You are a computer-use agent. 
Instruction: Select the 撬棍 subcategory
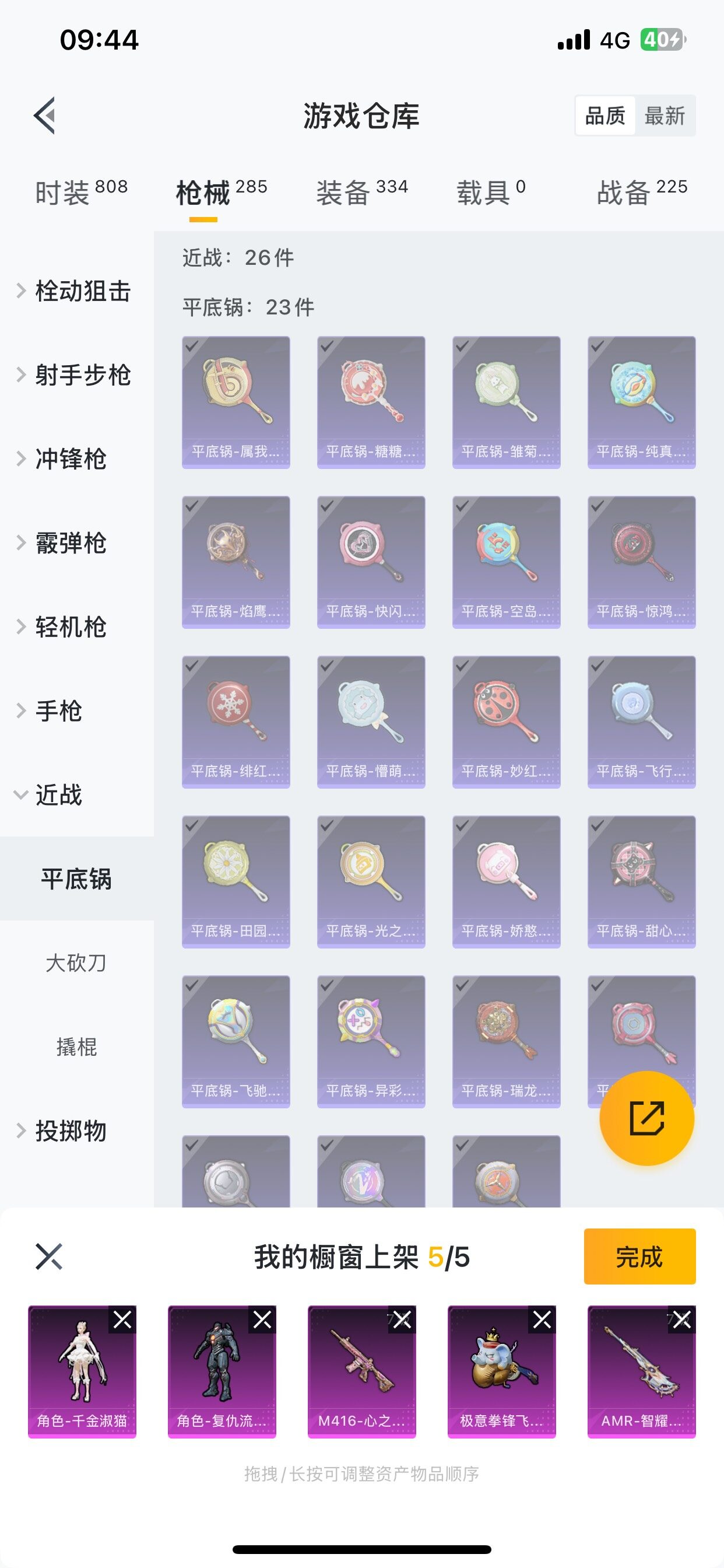[76, 1047]
